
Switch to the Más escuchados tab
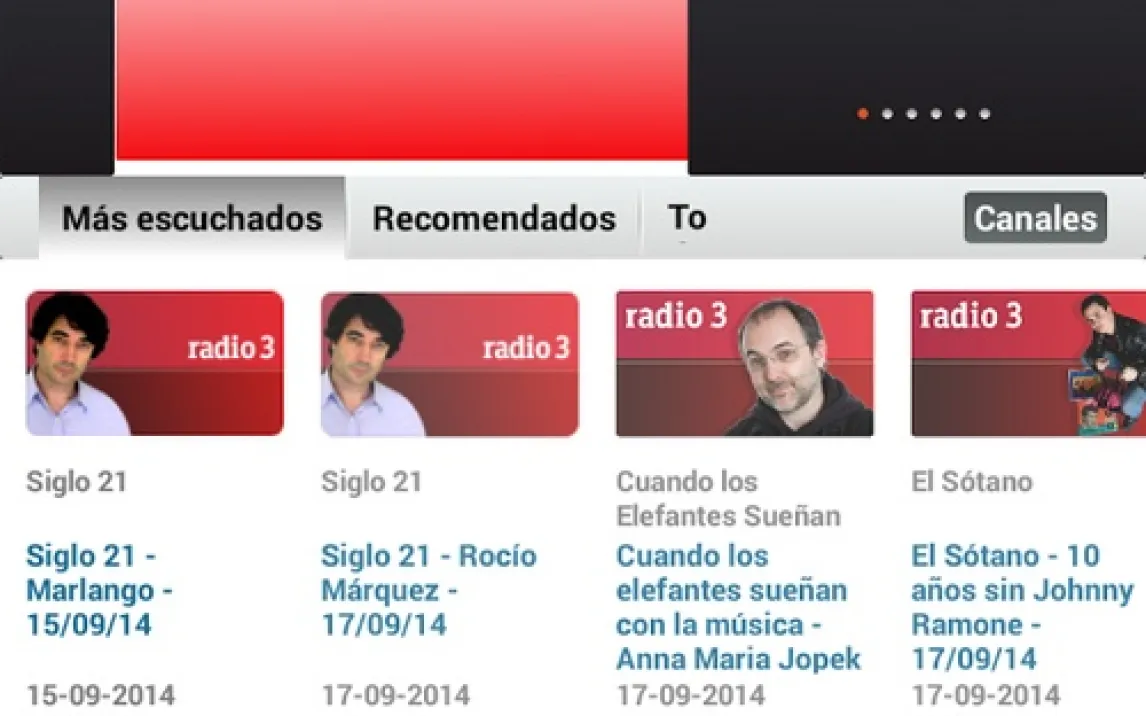pyautogui.click(x=192, y=218)
